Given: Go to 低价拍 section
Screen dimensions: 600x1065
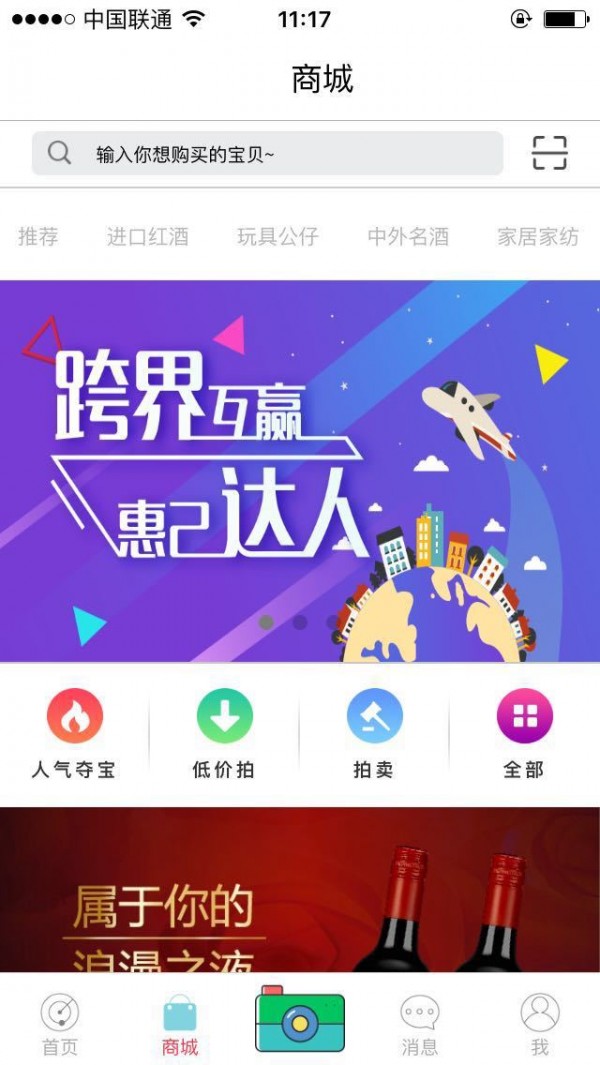Looking at the screenshot, I should click(x=224, y=734).
